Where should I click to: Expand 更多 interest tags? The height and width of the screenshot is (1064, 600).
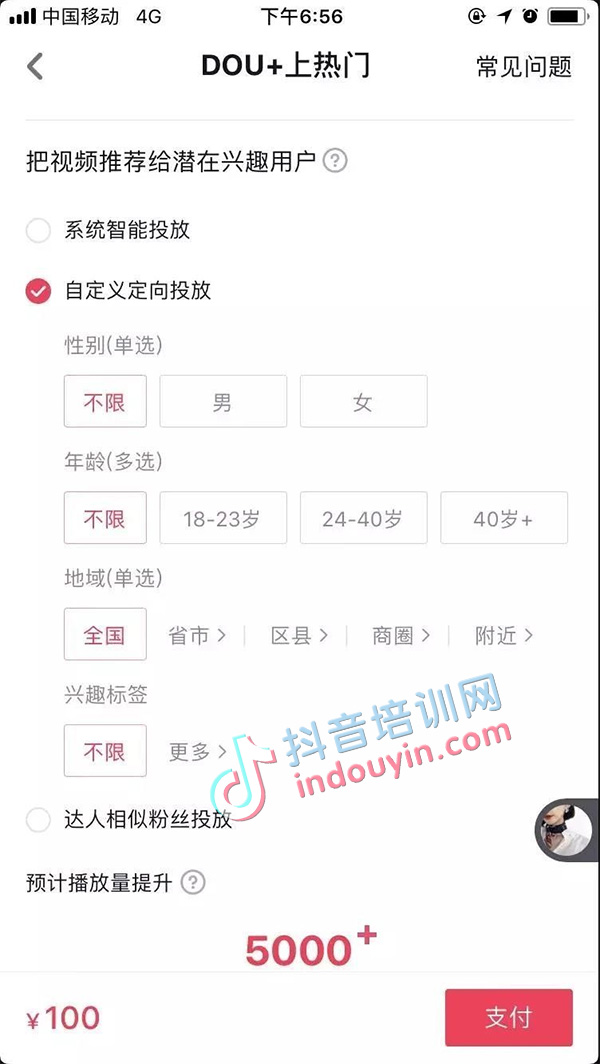pos(197,752)
